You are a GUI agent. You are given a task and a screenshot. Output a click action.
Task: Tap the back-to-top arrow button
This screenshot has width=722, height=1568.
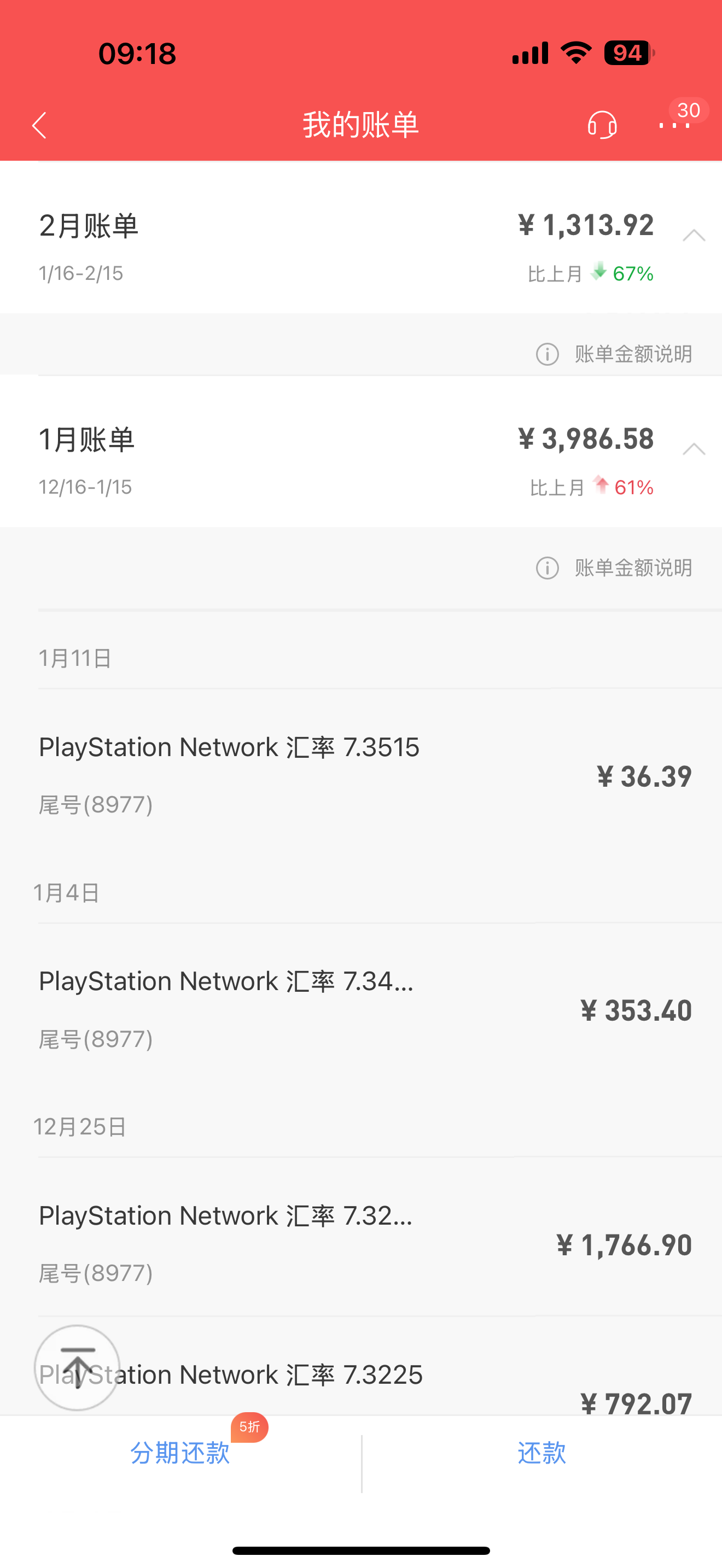(x=77, y=1368)
